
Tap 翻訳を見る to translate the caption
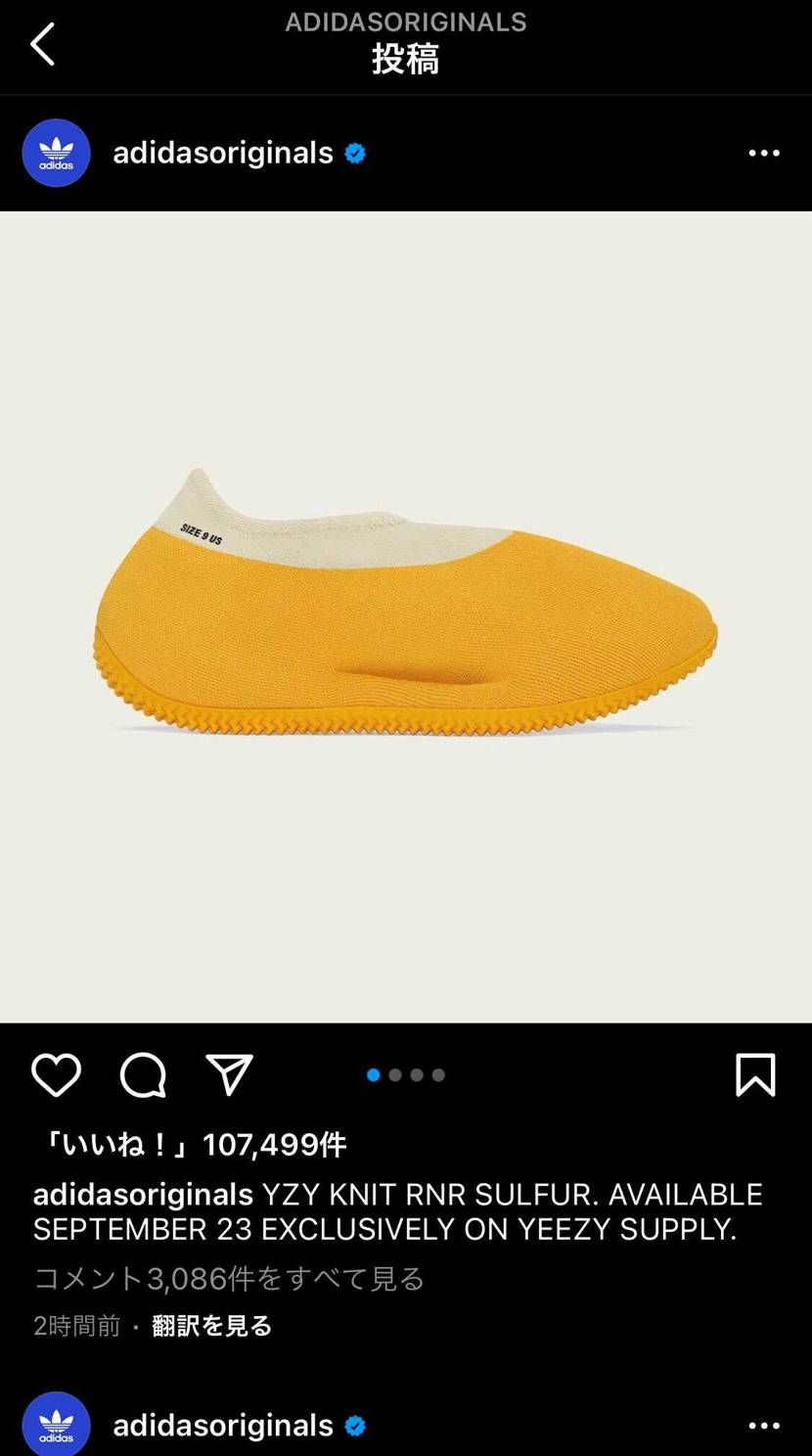[x=212, y=1326]
